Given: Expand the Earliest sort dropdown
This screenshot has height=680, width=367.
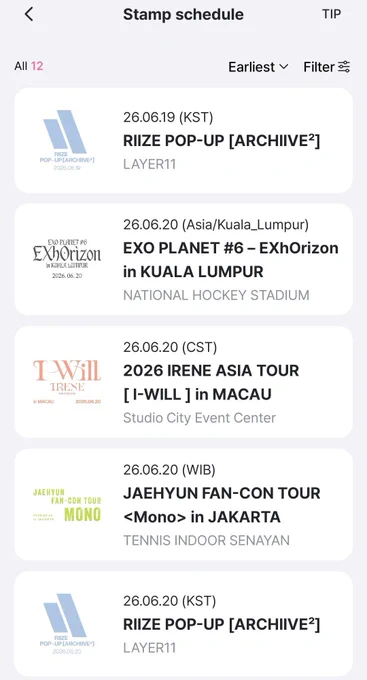Looking at the screenshot, I should (258, 67).
